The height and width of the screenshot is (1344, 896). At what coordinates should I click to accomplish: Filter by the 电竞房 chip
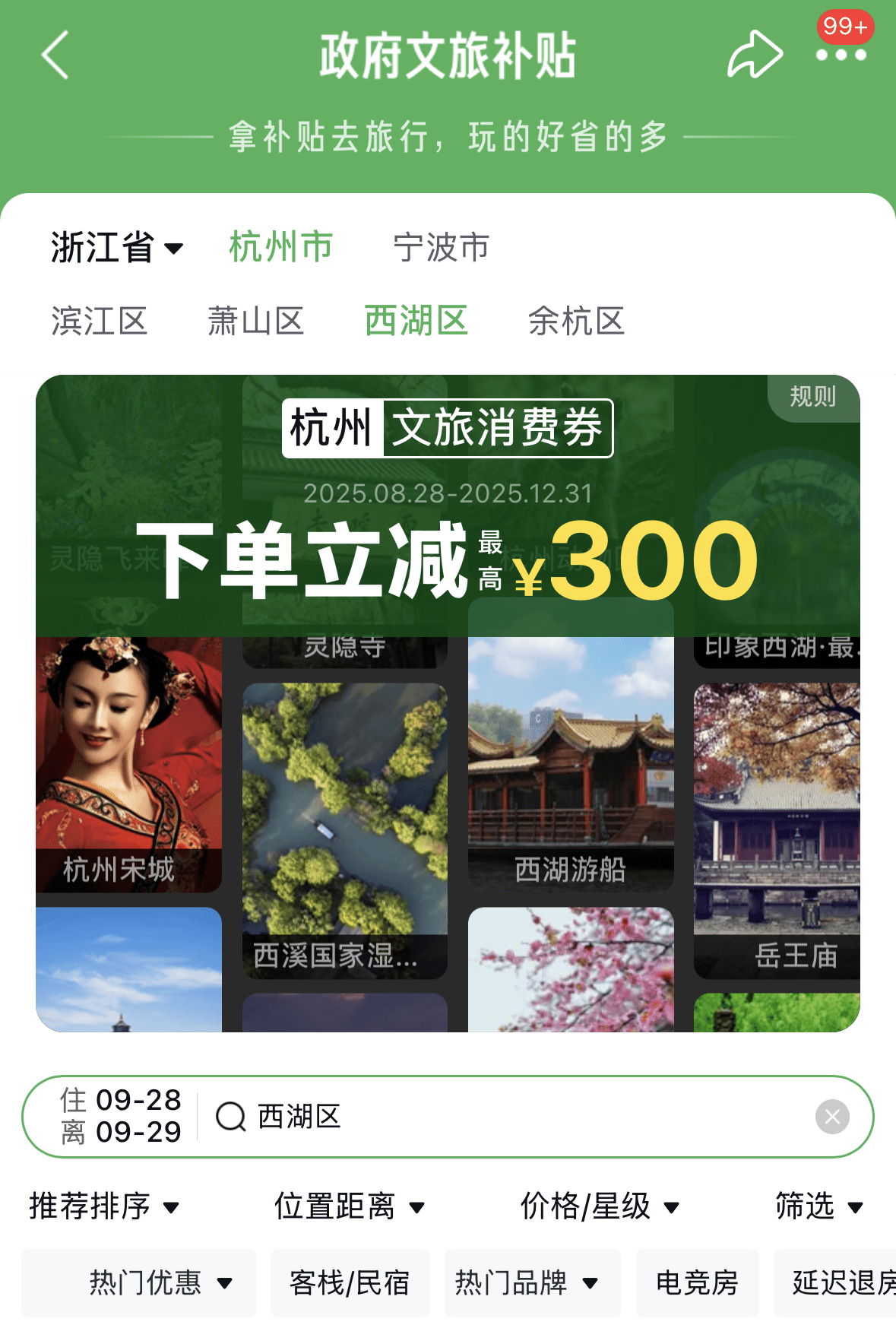(x=697, y=1283)
